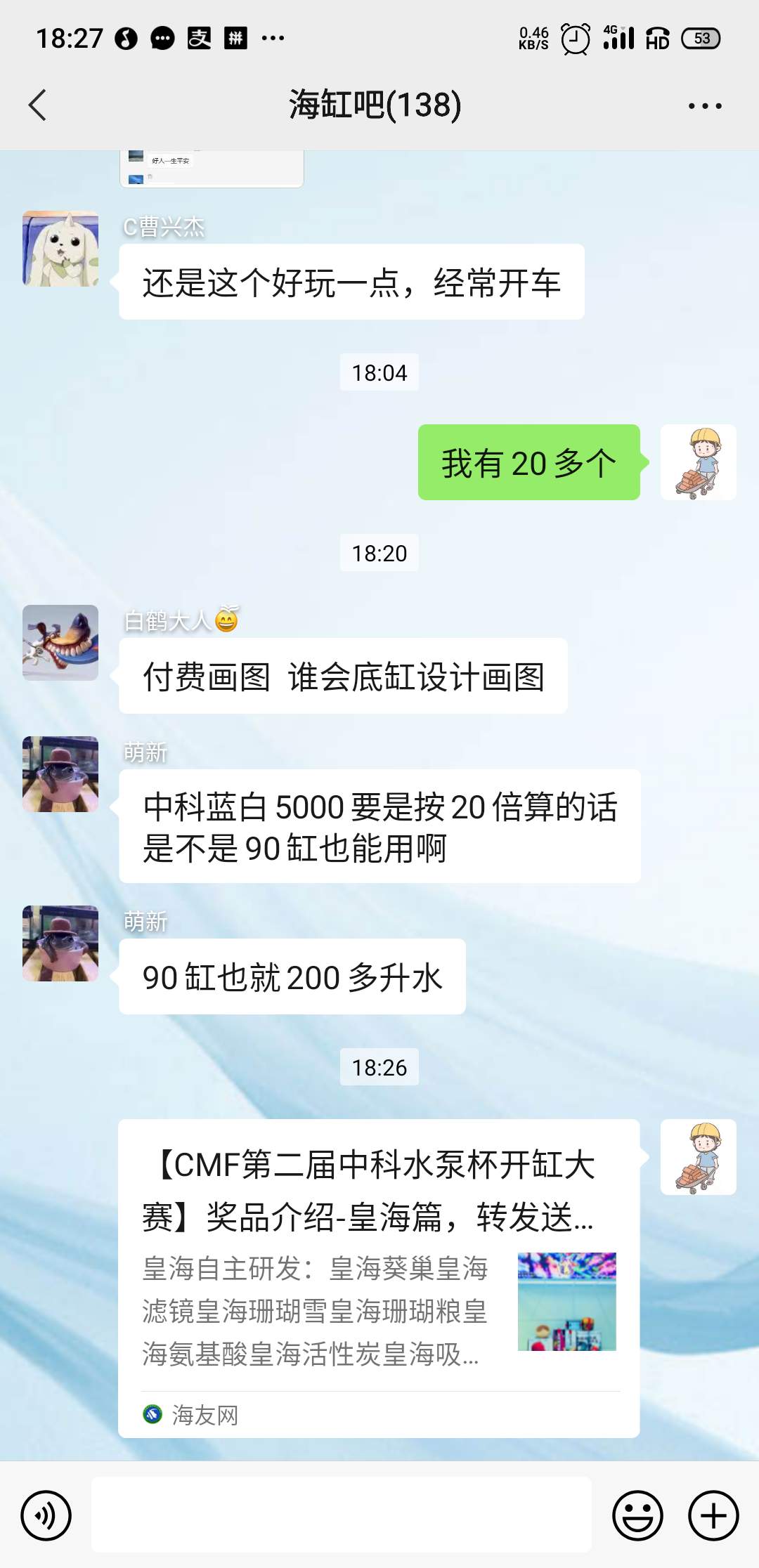This screenshot has height=1568, width=759.
Task: Tap my avatar next to 我有20多个
Action: [x=698, y=462]
